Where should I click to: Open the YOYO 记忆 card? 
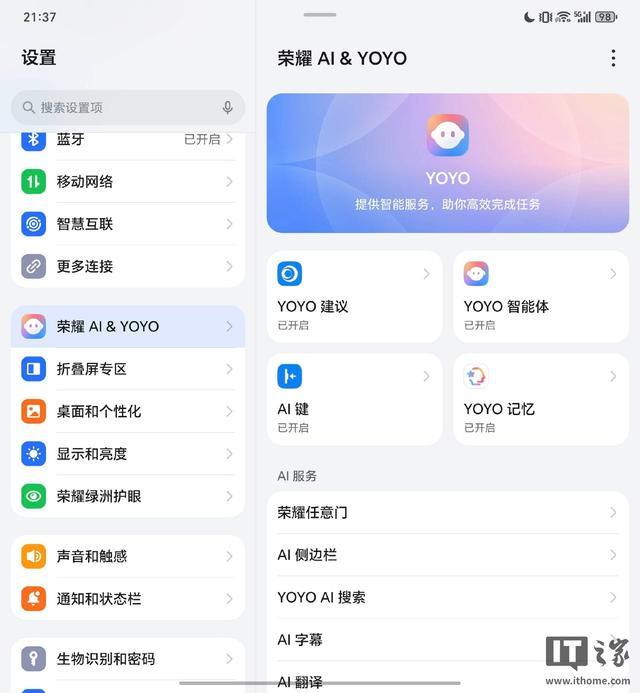coord(541,399)
